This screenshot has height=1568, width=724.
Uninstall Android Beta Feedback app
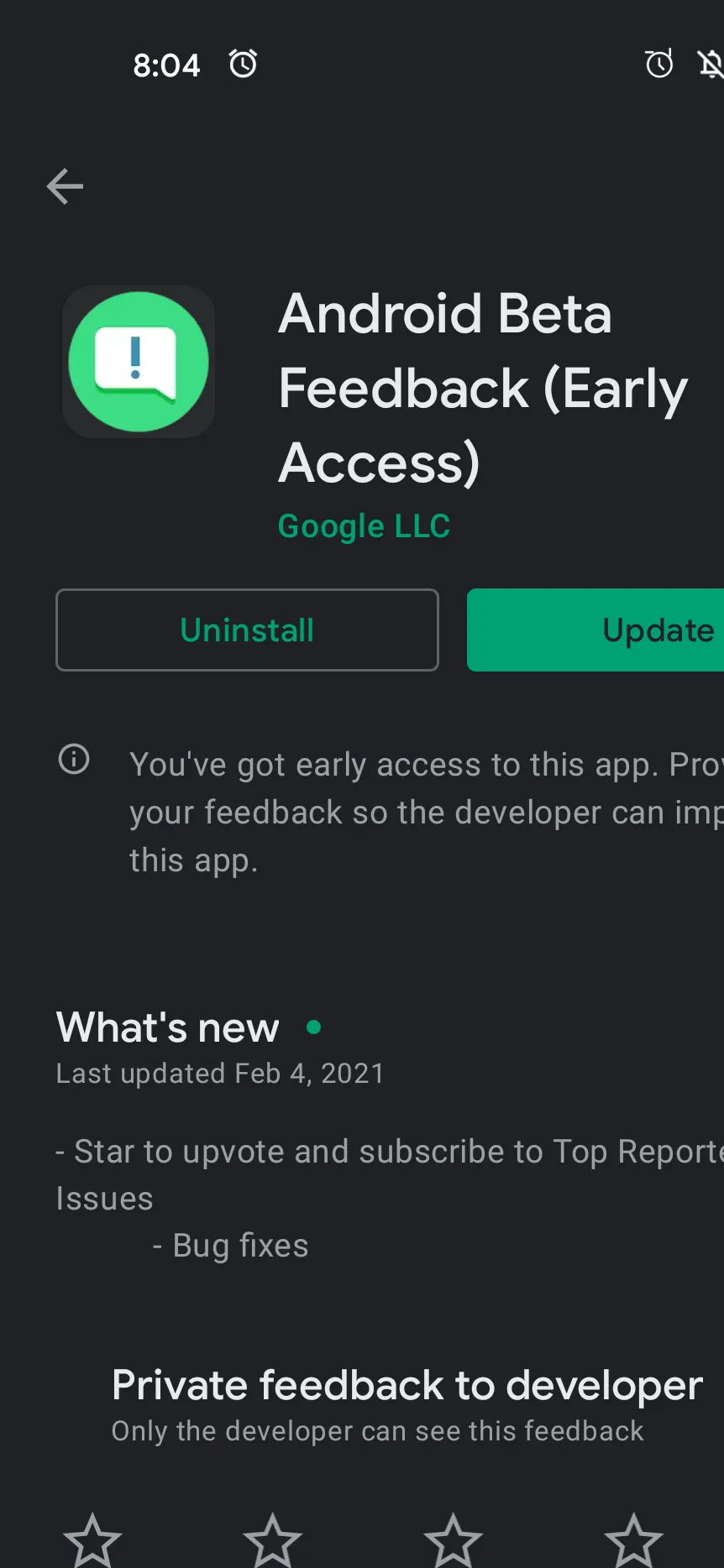(247, 630)
